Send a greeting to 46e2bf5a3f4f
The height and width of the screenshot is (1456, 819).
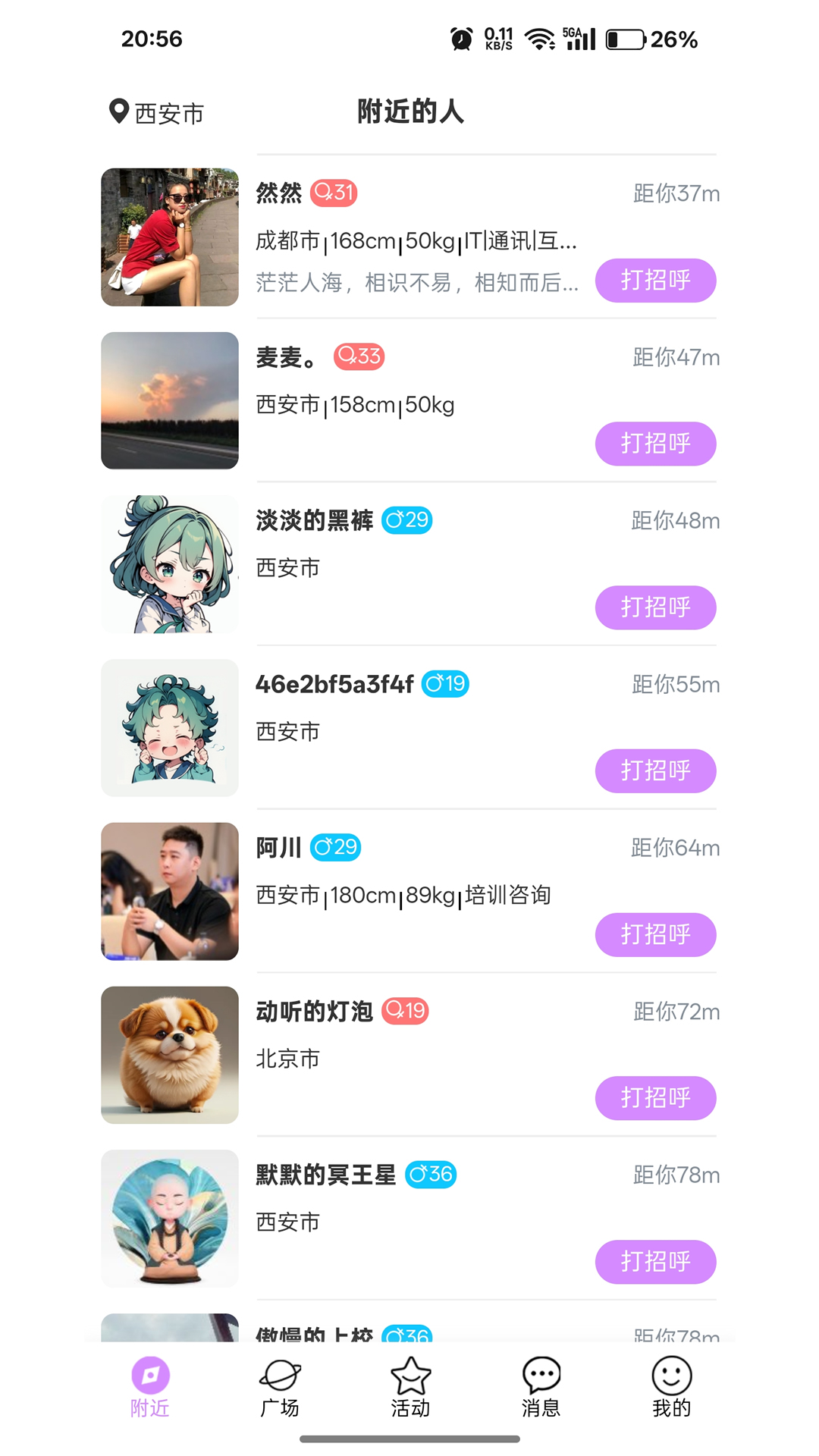[655, 771]
